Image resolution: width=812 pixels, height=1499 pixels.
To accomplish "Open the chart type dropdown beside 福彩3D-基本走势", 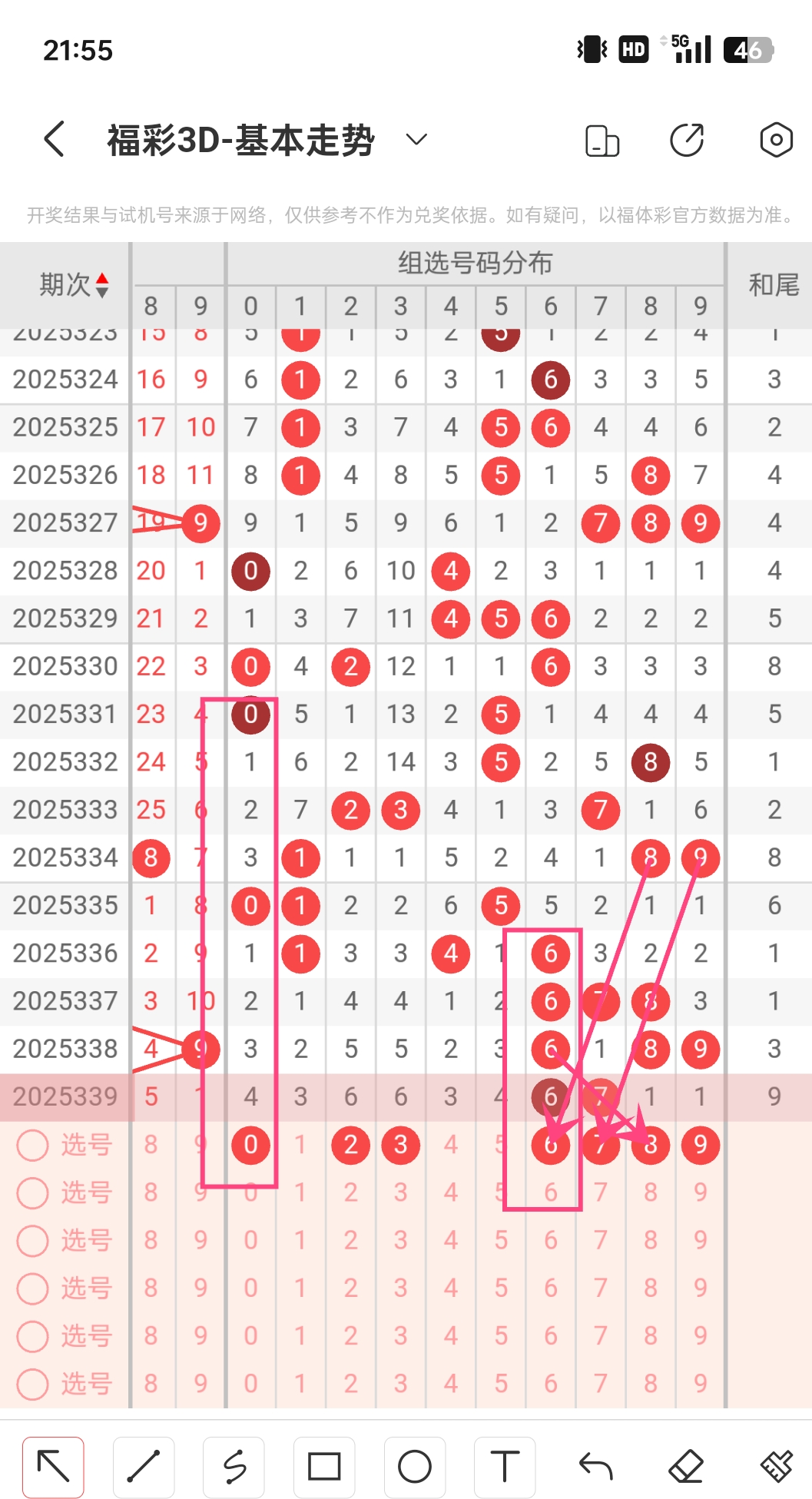I will [x=415, y=140].
